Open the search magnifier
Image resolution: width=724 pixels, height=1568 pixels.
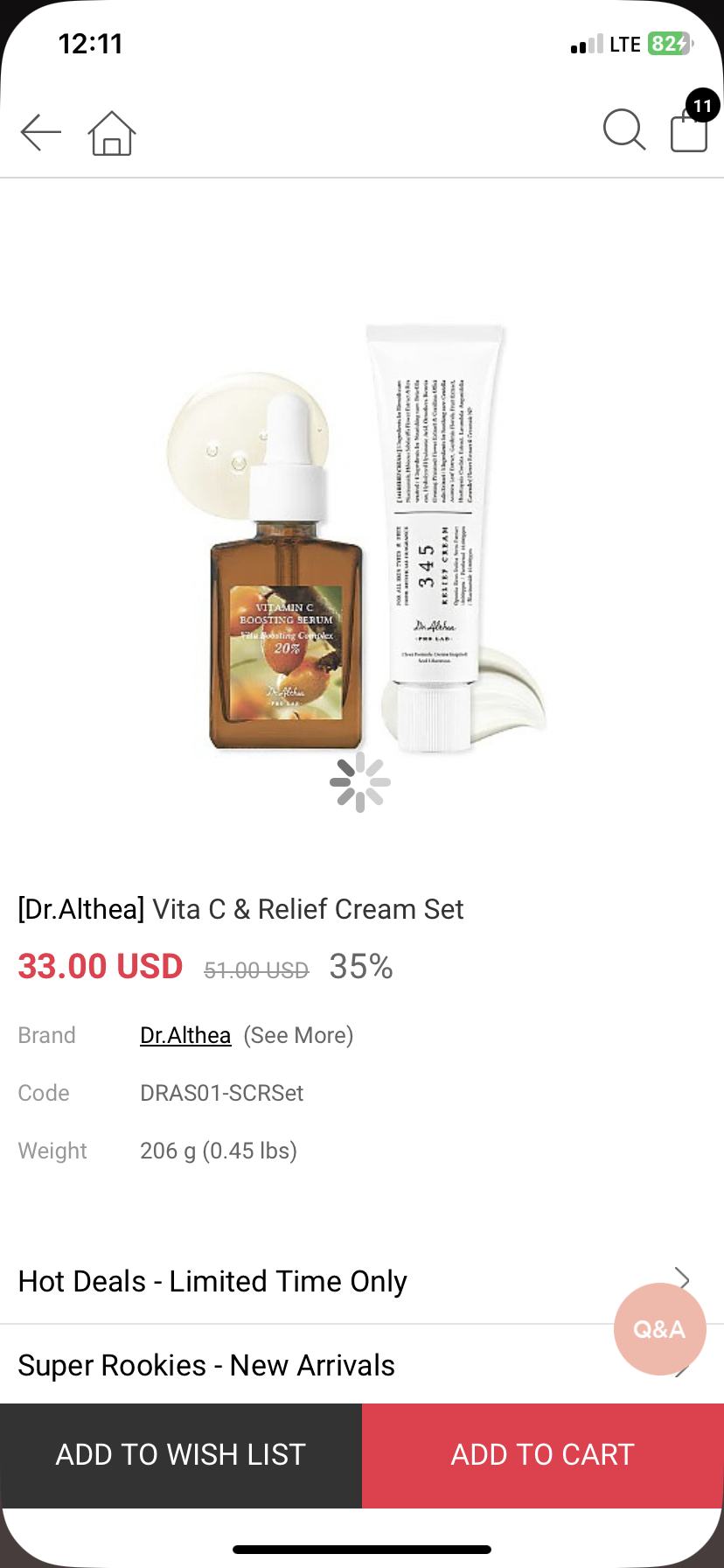pyautogui.click(x=623, y=130)
